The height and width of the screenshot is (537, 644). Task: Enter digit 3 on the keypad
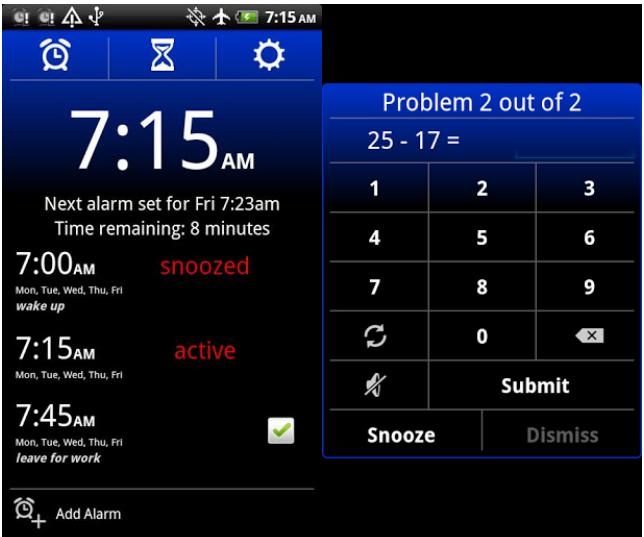(589, 188)
